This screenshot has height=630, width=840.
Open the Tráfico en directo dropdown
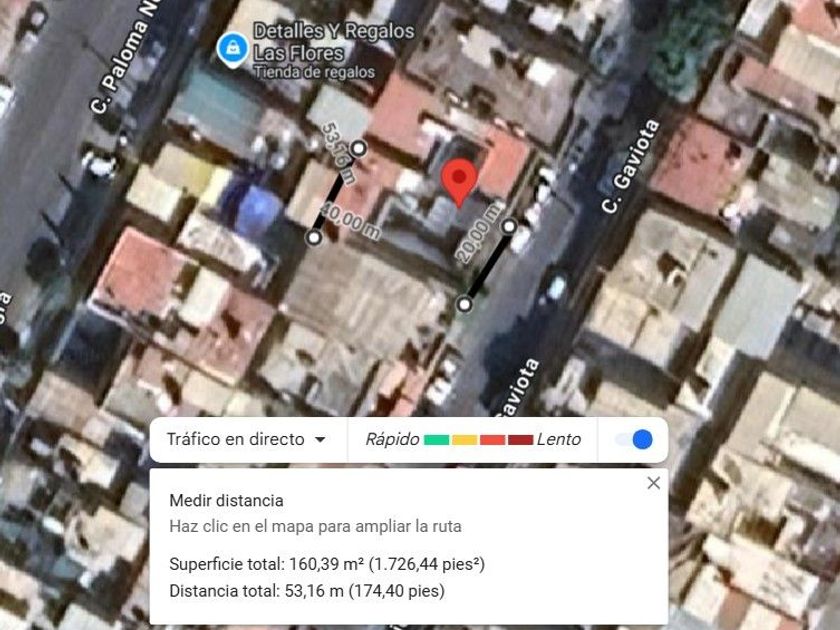[x=246, y=439]
